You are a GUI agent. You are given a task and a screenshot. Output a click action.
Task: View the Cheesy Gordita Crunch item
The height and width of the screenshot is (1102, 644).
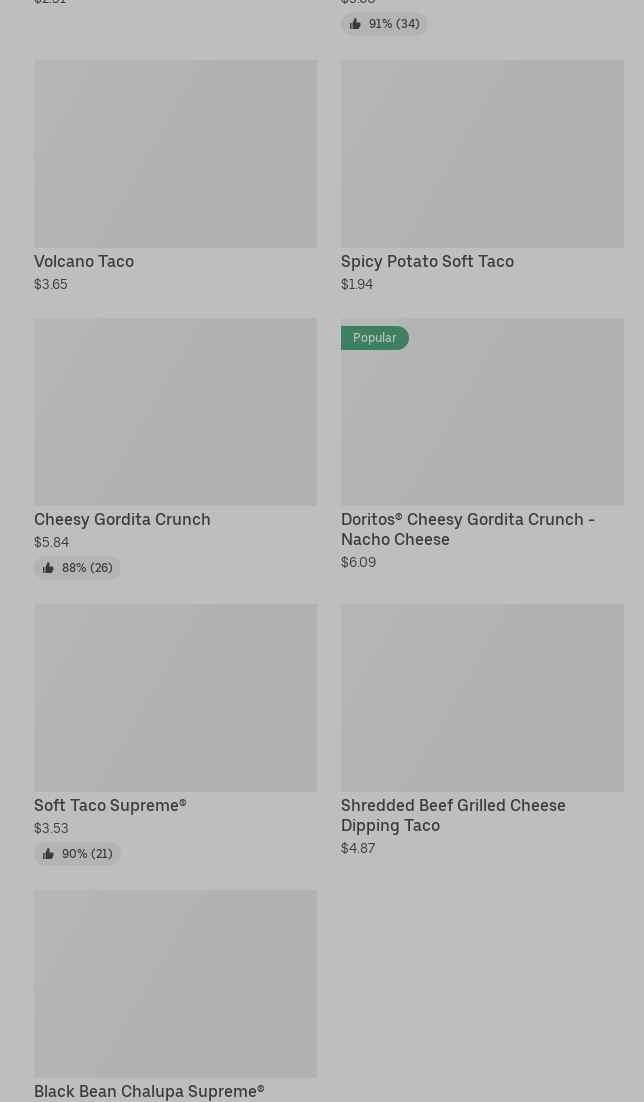(x=175, y=448)
